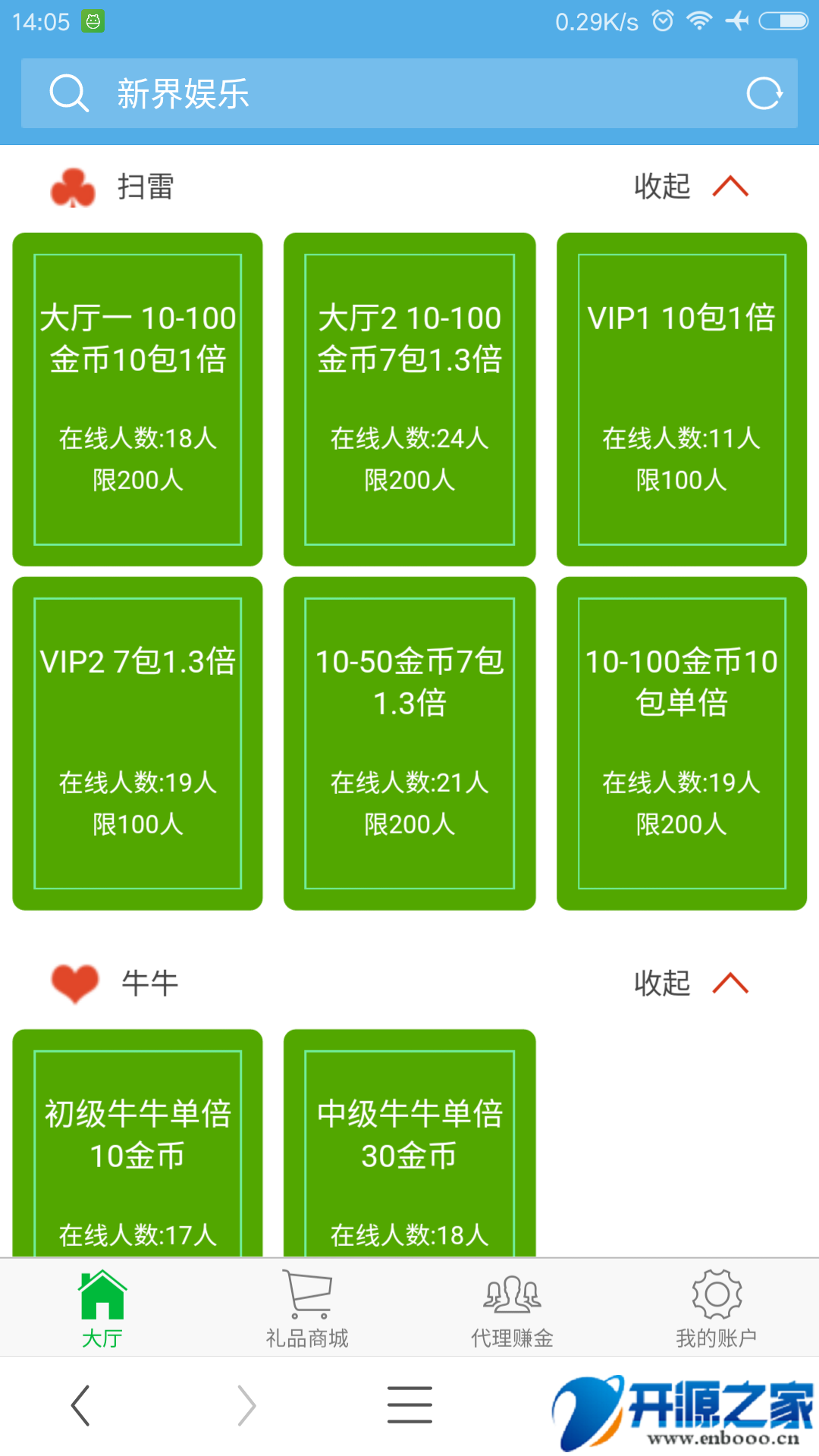Viewport: 819px width, 1456px height.
Task: Switch to the 大厅 tab
Action: (102, 1308)
